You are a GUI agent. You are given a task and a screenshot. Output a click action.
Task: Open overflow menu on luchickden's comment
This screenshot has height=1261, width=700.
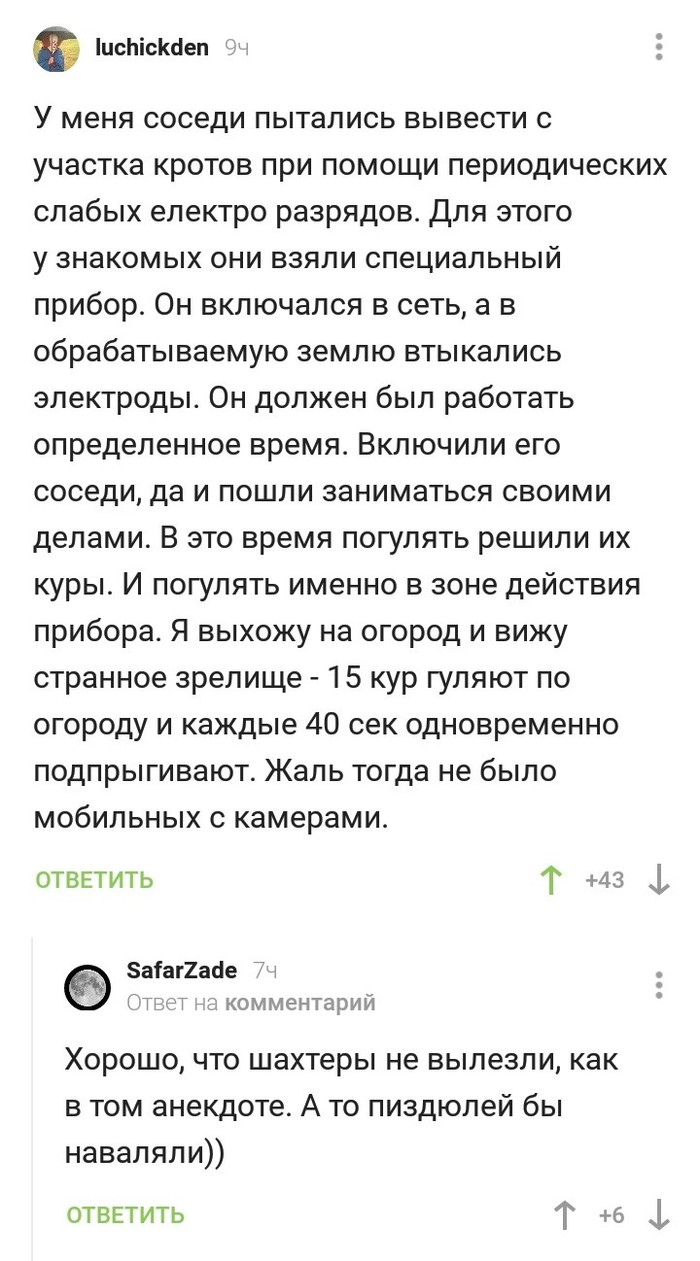point(658,47)
